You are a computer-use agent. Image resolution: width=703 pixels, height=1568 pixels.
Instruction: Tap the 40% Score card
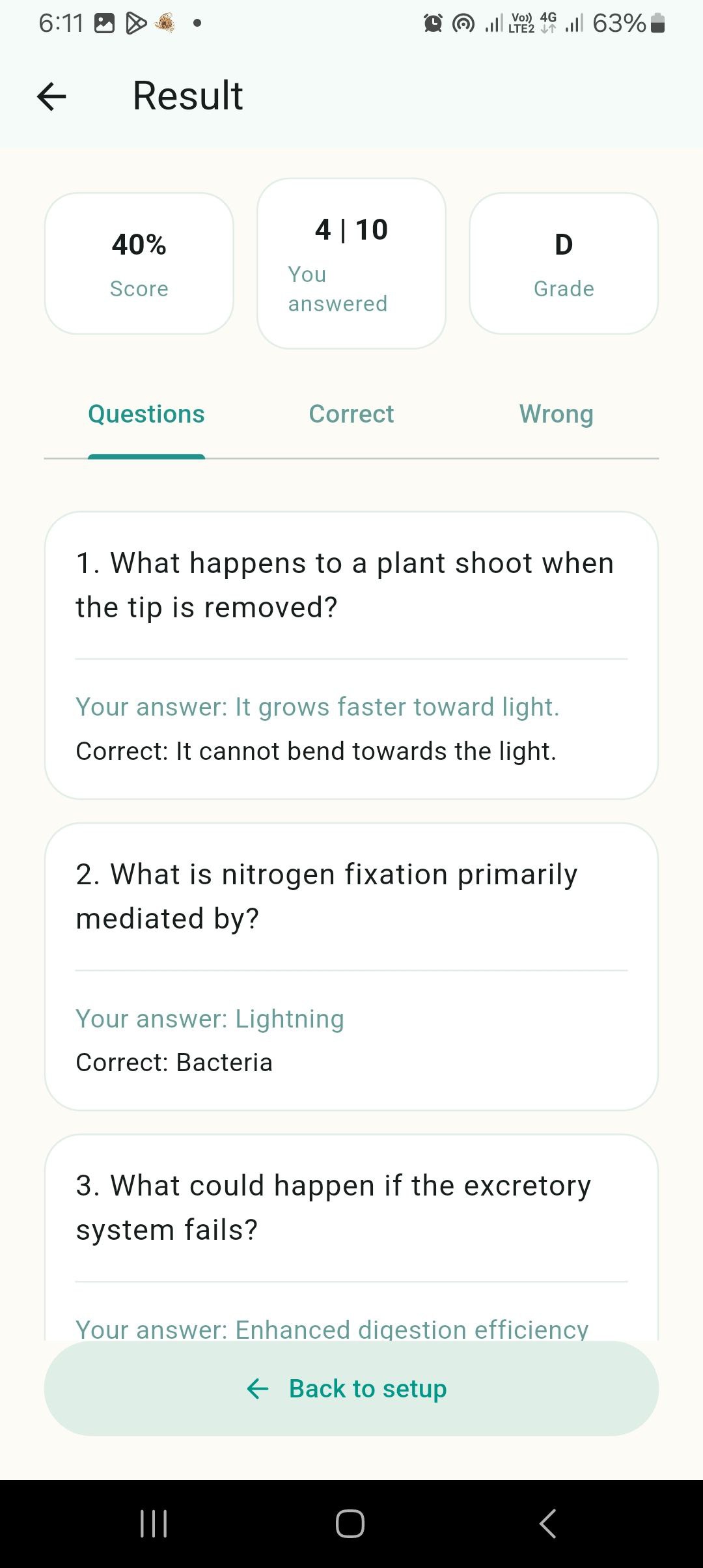(138, 260)
